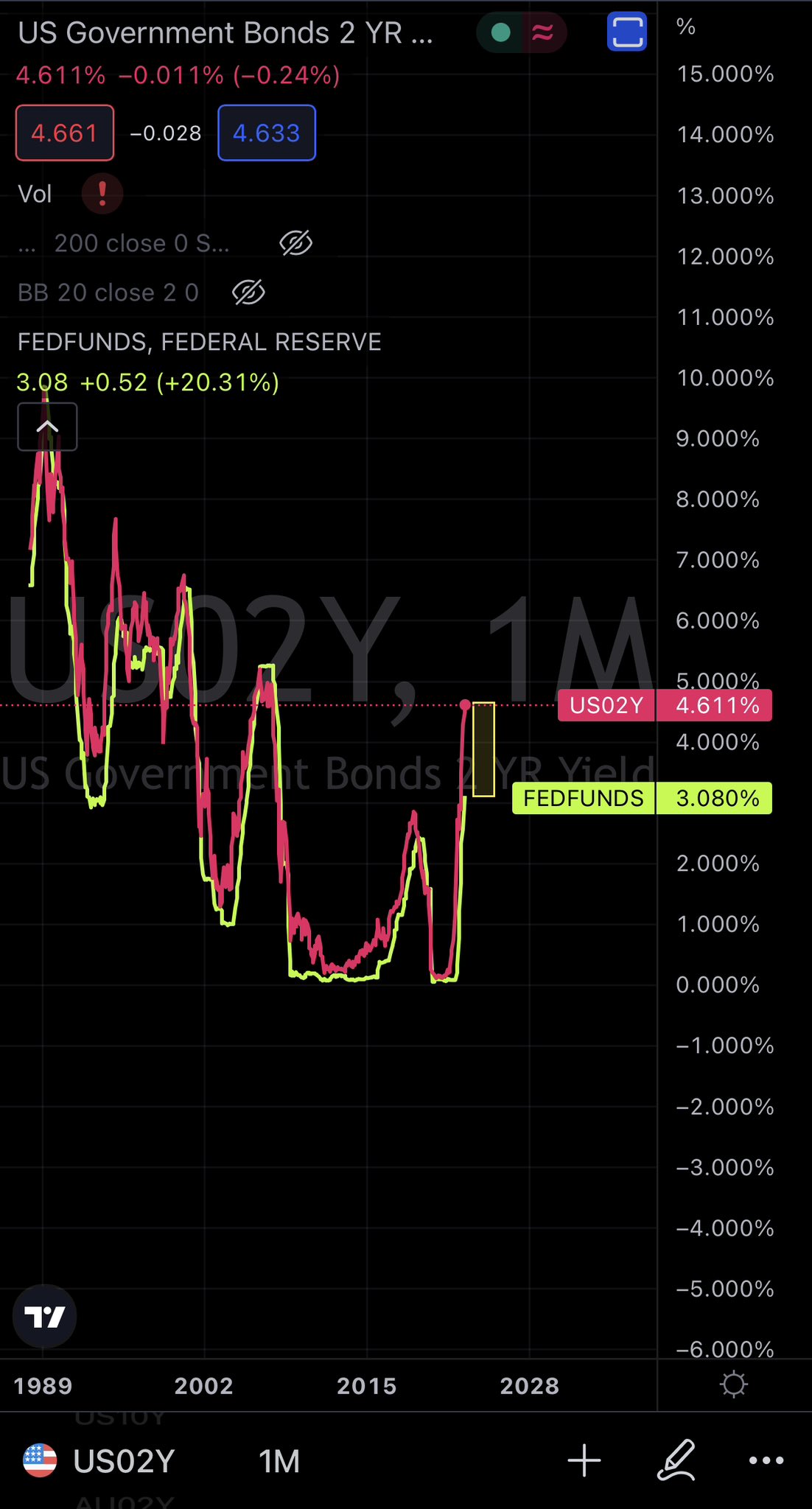Select the FEDFUNDS, FEDERAL RESERVE legend

(199, 342)
